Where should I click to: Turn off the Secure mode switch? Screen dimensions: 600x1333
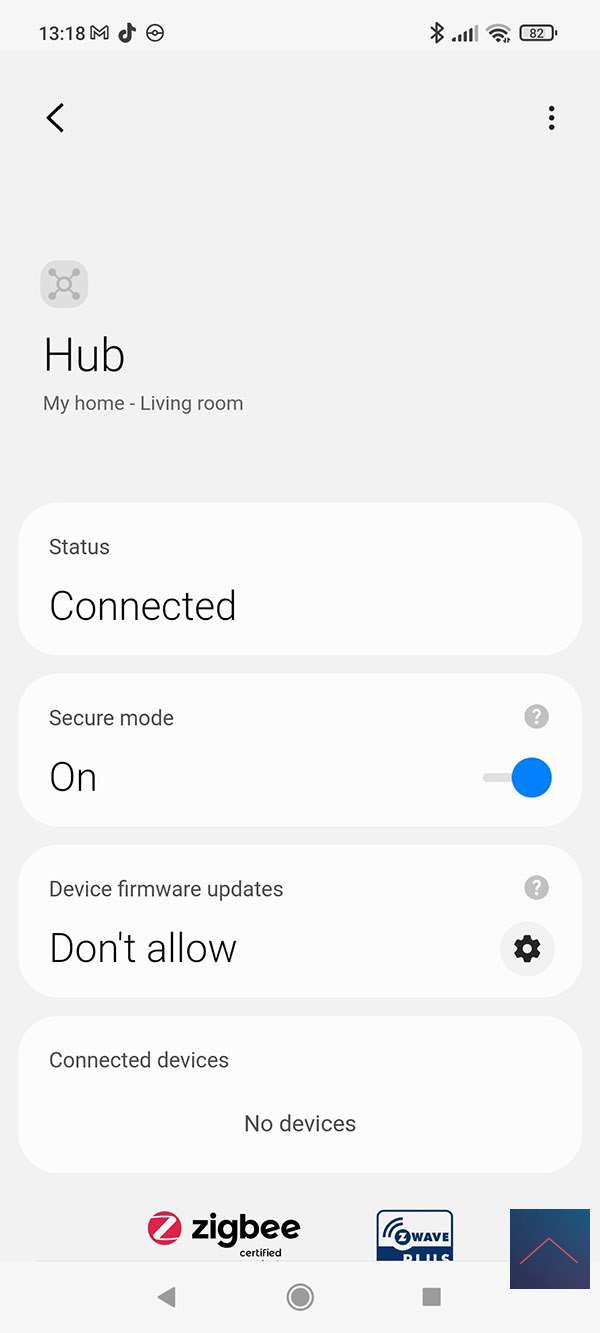(519, 777)
